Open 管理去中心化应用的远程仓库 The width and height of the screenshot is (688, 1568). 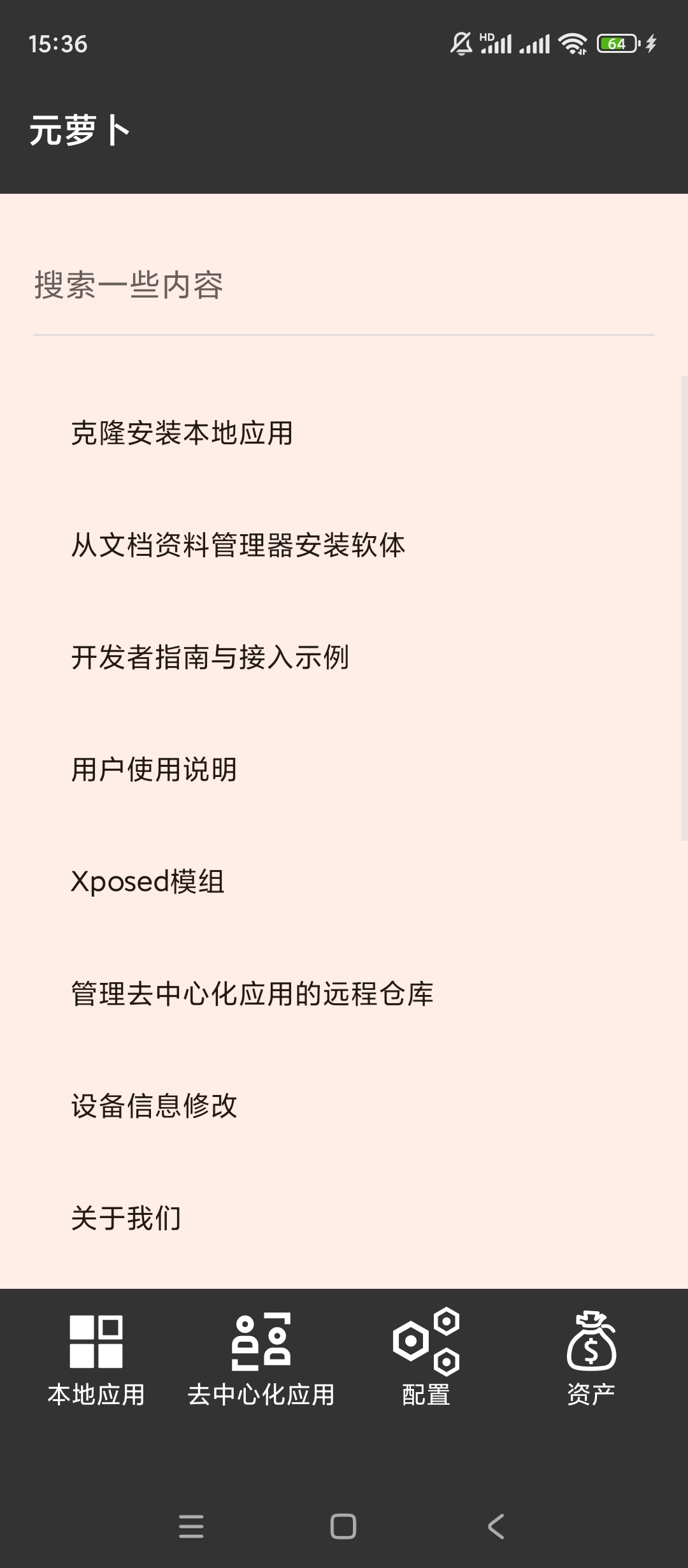click(252, 994)
